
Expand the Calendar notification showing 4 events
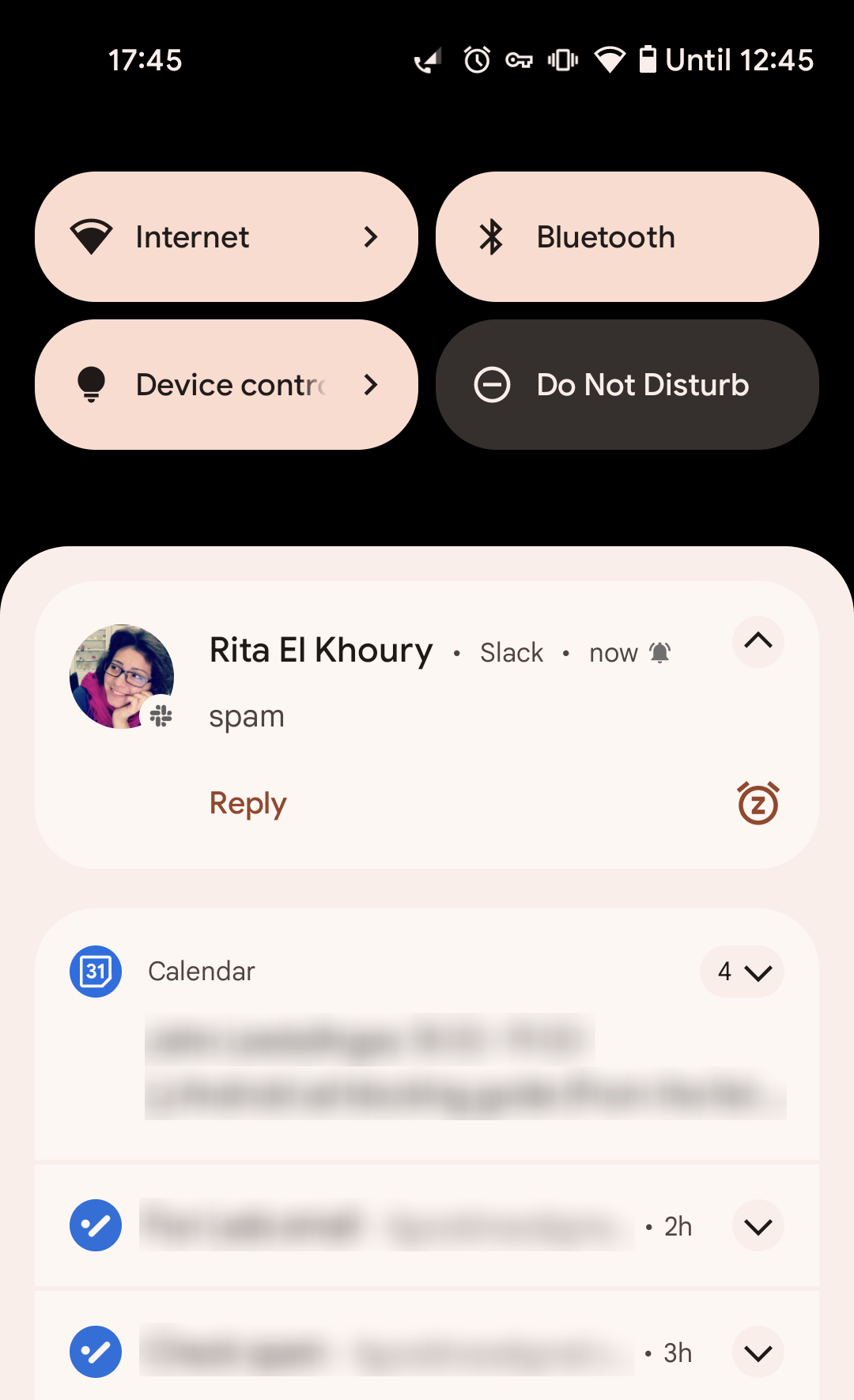click(742, 972)
